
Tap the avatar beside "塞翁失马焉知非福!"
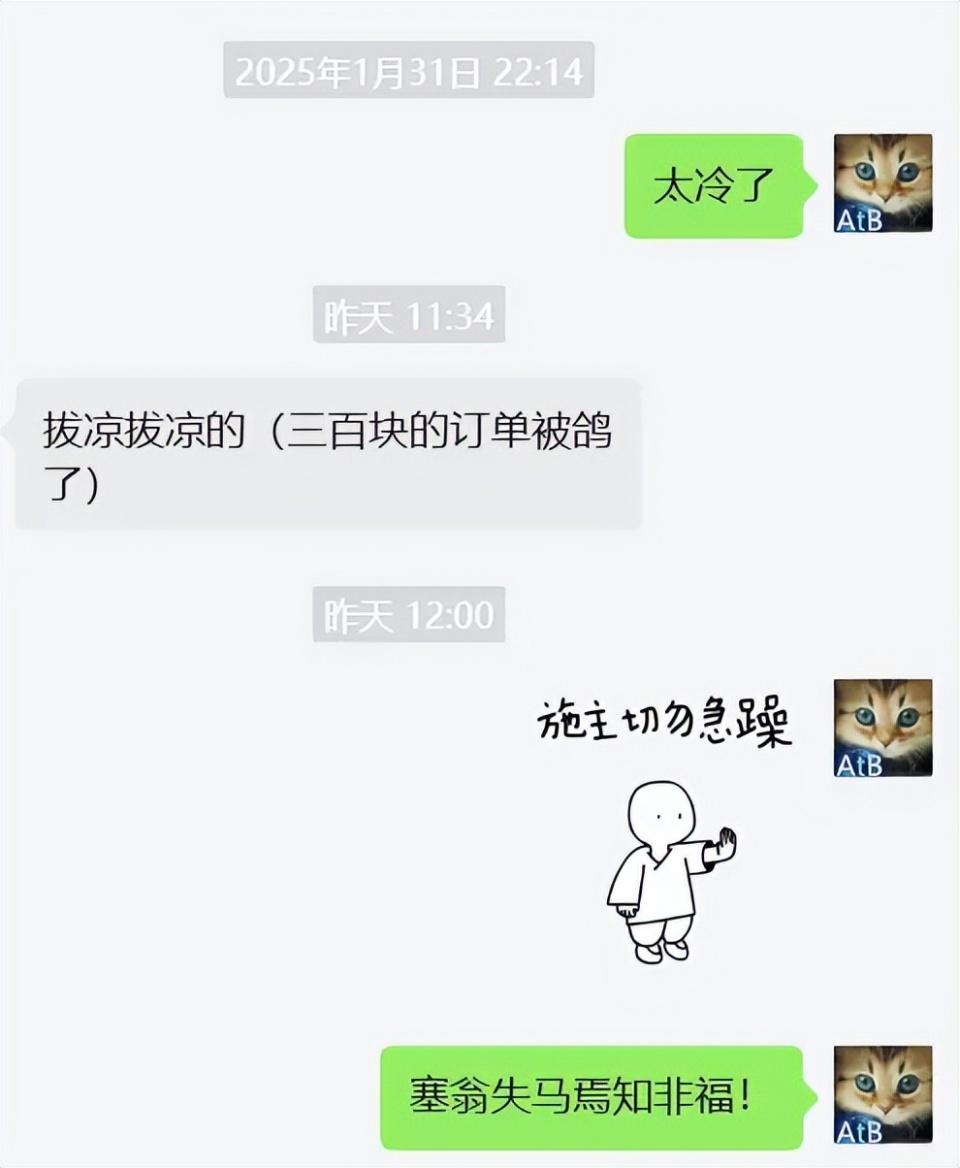point(882,1095)
